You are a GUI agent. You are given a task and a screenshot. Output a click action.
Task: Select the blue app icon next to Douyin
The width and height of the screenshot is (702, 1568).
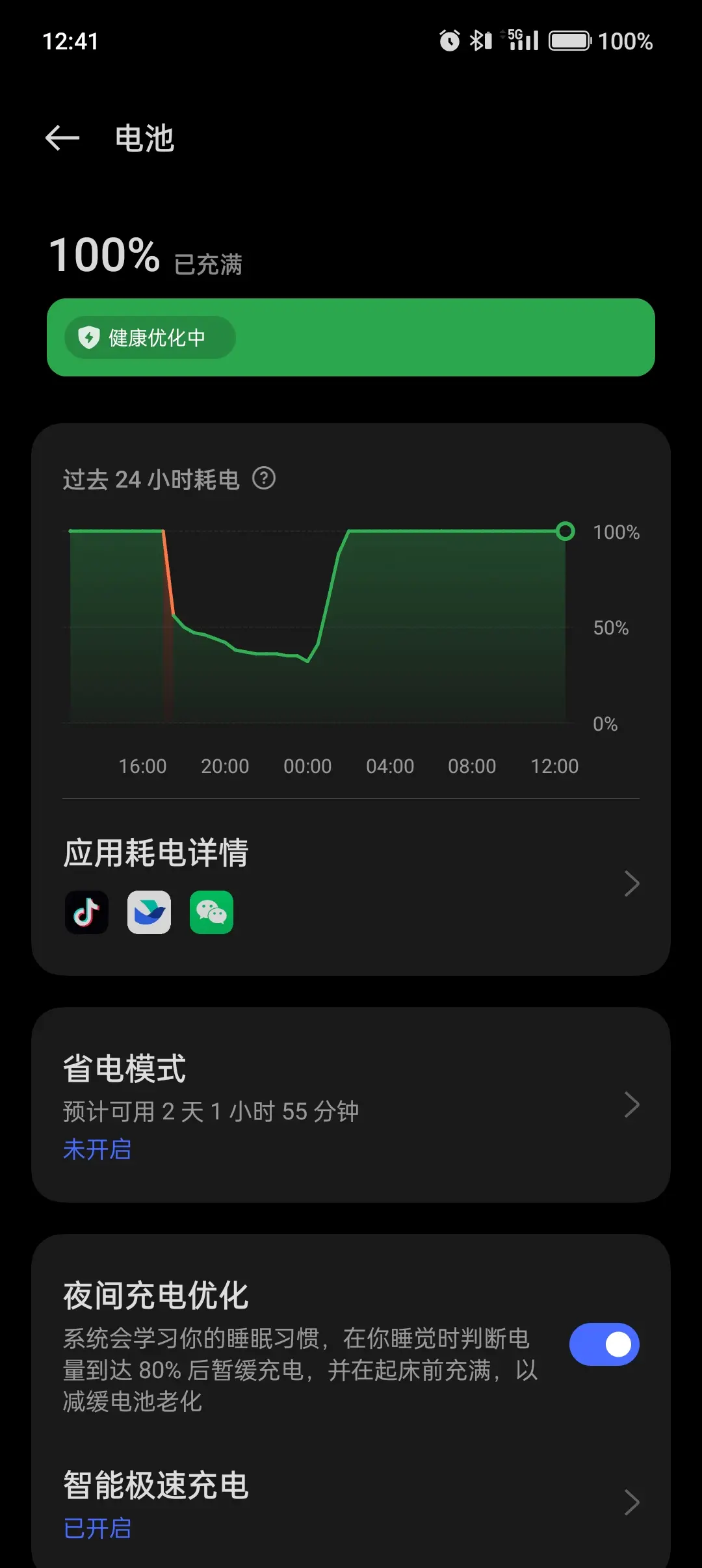(149, 912)
